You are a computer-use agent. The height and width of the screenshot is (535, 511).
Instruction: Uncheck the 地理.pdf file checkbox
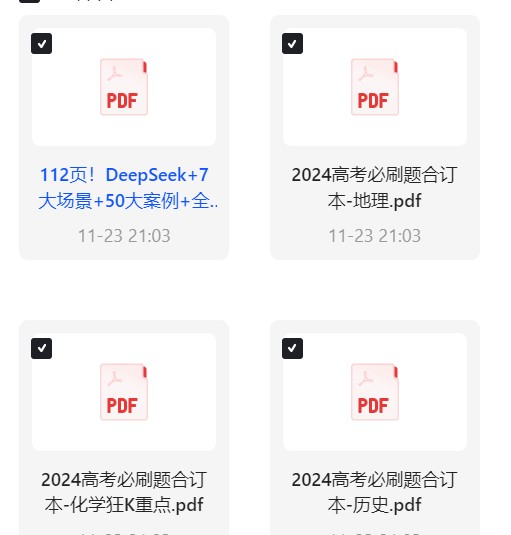(x=292, y=44)
